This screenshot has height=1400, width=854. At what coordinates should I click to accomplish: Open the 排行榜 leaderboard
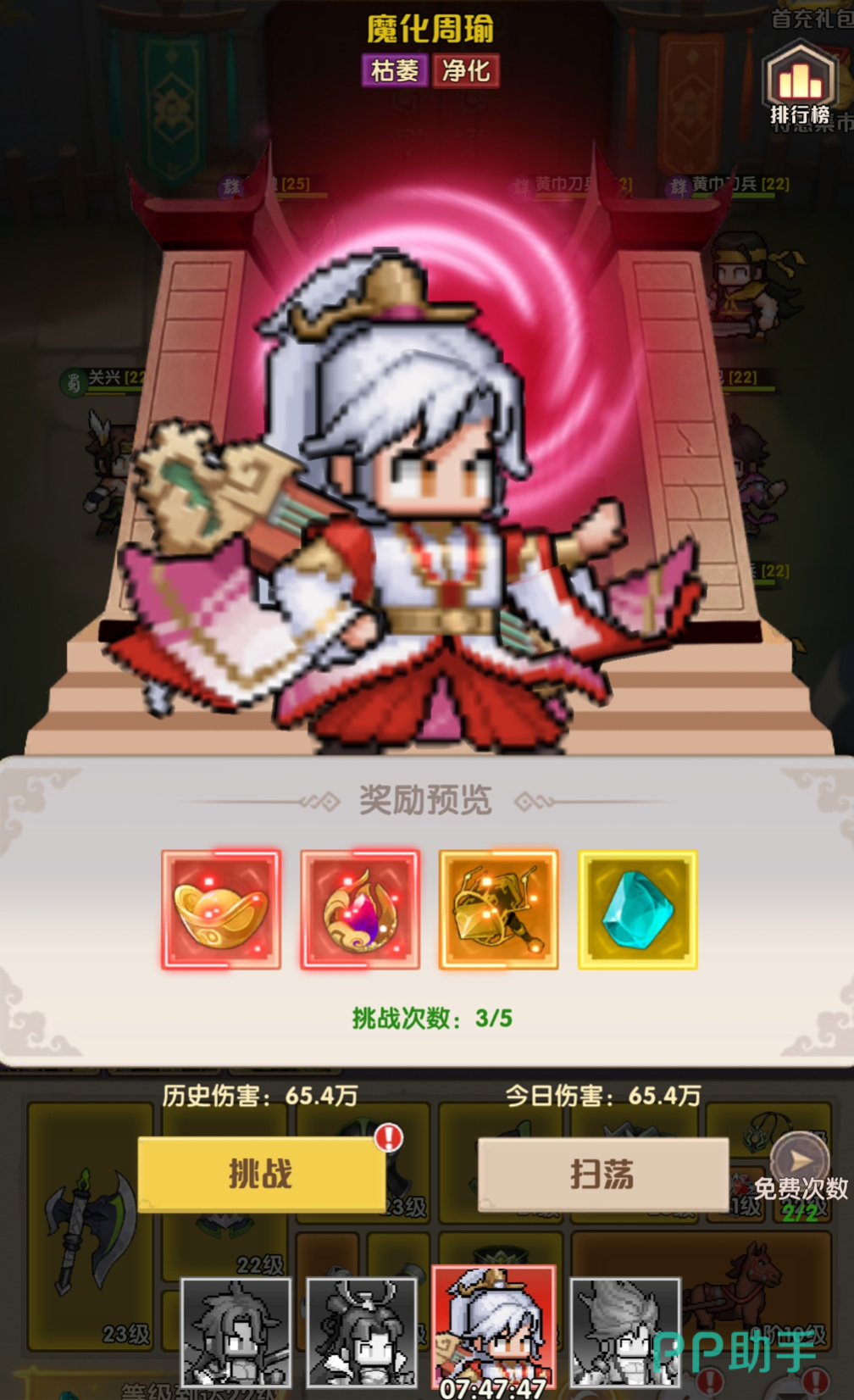coord(801,85)
